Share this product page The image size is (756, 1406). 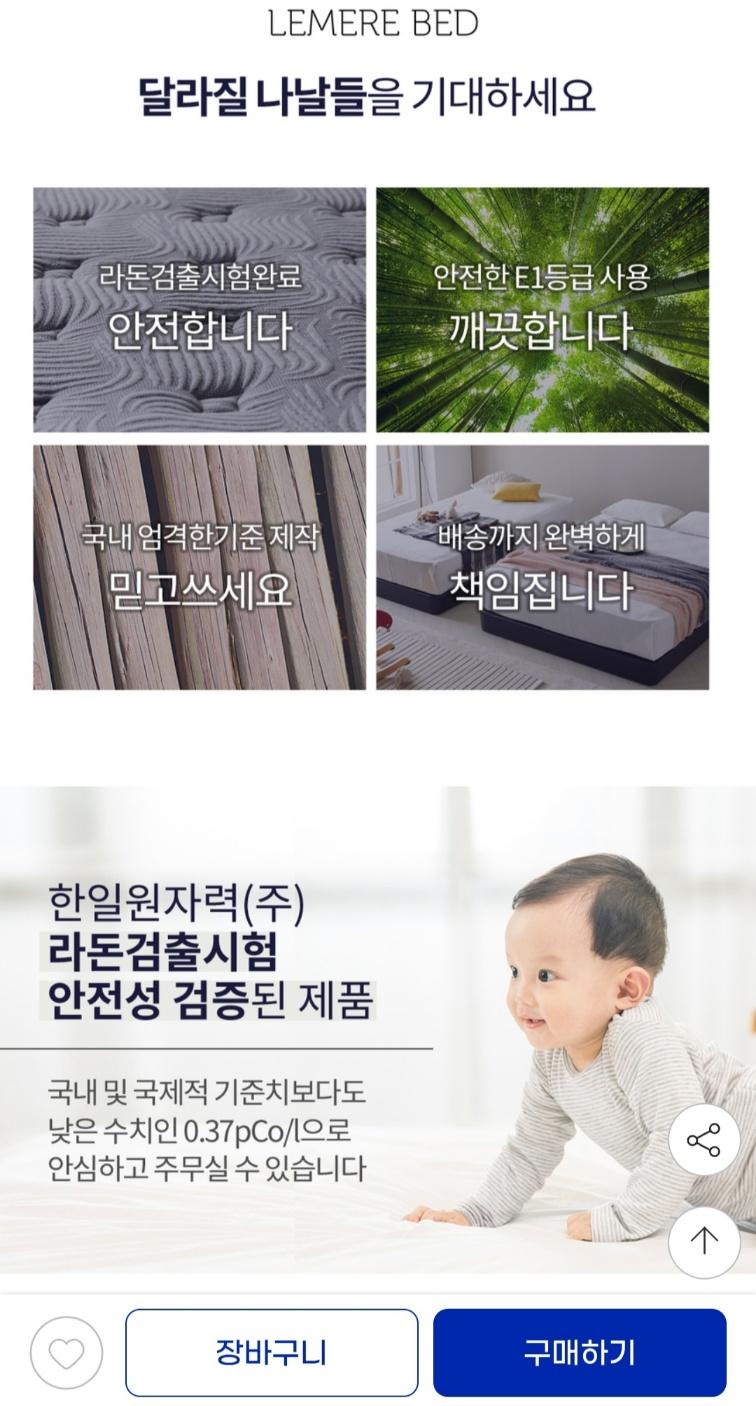coord(703,1141)
